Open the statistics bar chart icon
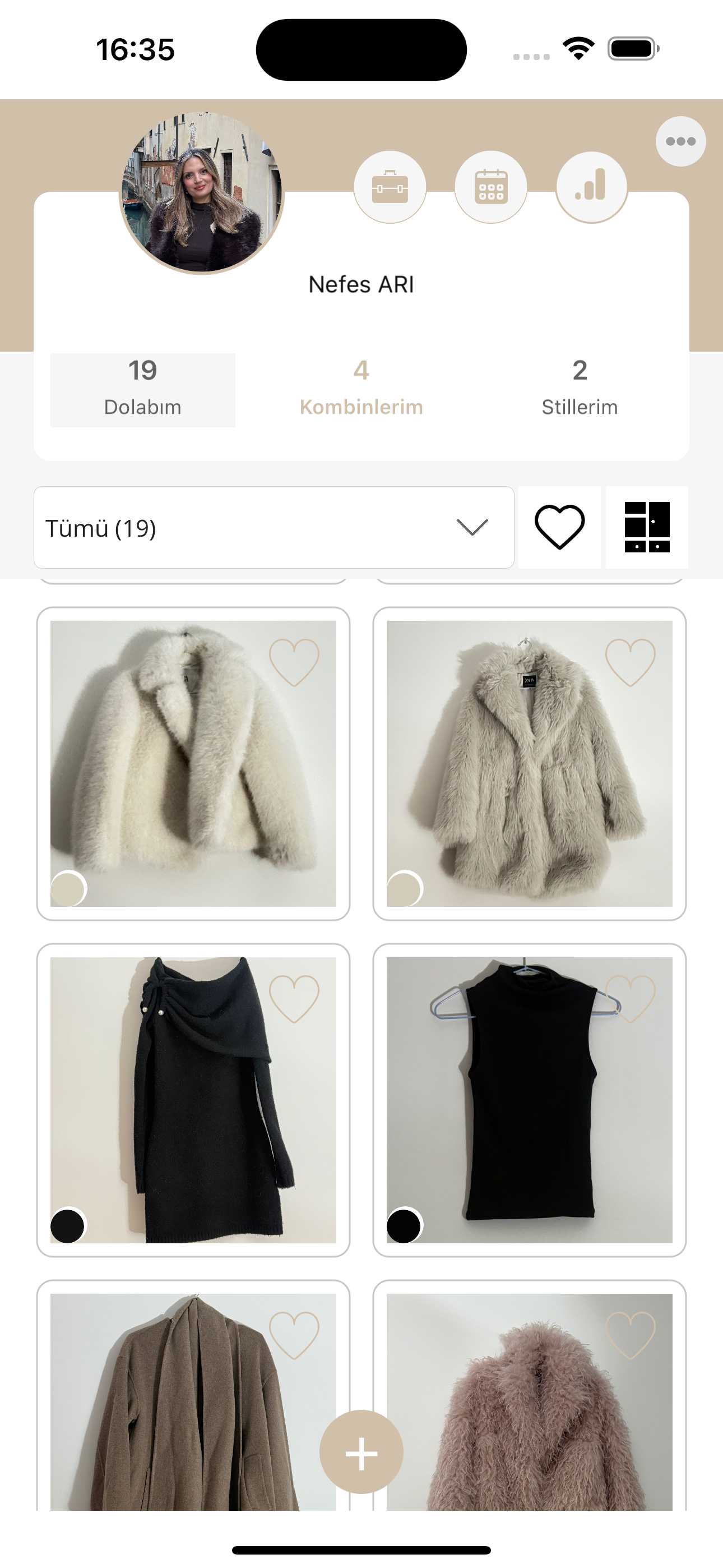 [591, 187]
